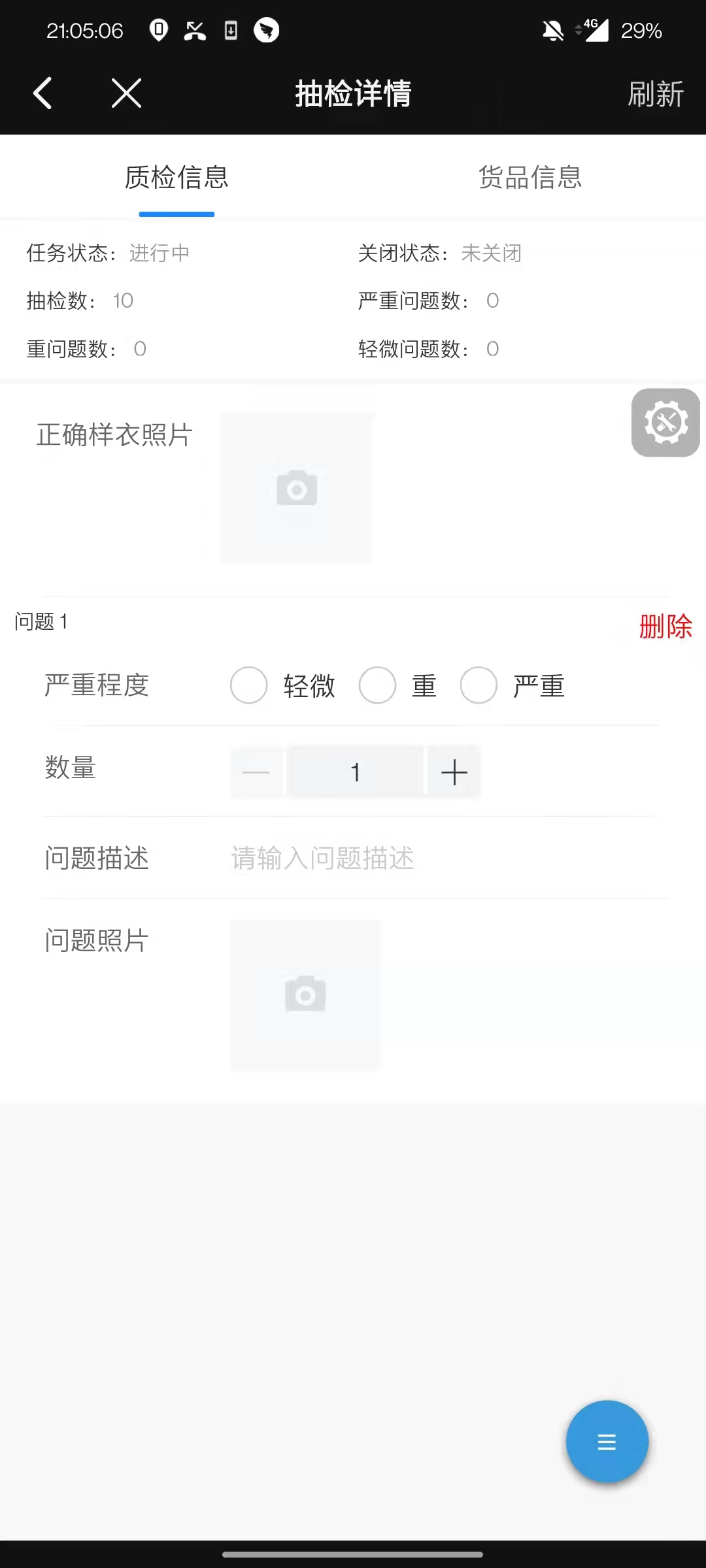Choose 轻微 as the severity
The width and height of the screenshot is (706, 1568).
point(249,685)
